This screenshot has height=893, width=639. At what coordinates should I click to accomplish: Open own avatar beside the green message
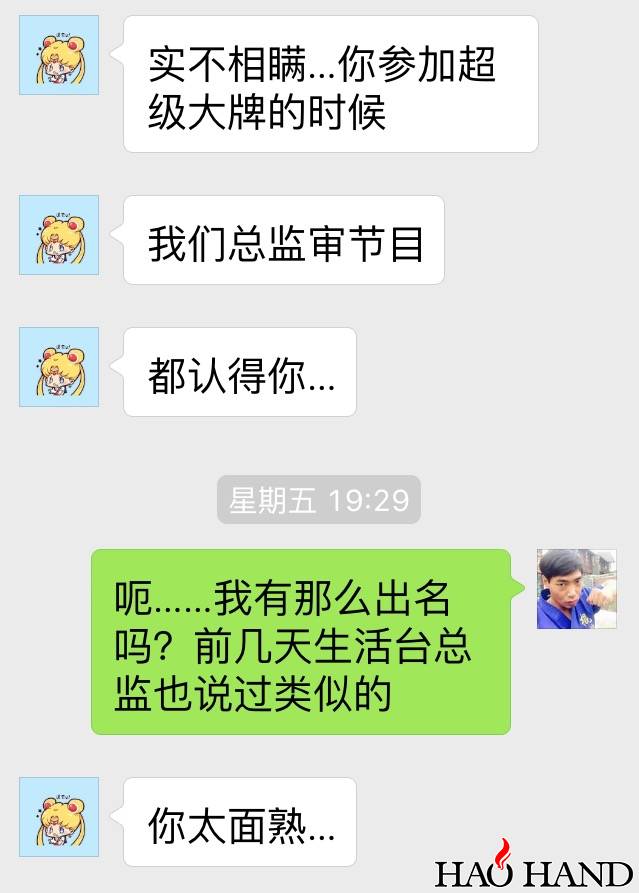(x=576, y=589)
